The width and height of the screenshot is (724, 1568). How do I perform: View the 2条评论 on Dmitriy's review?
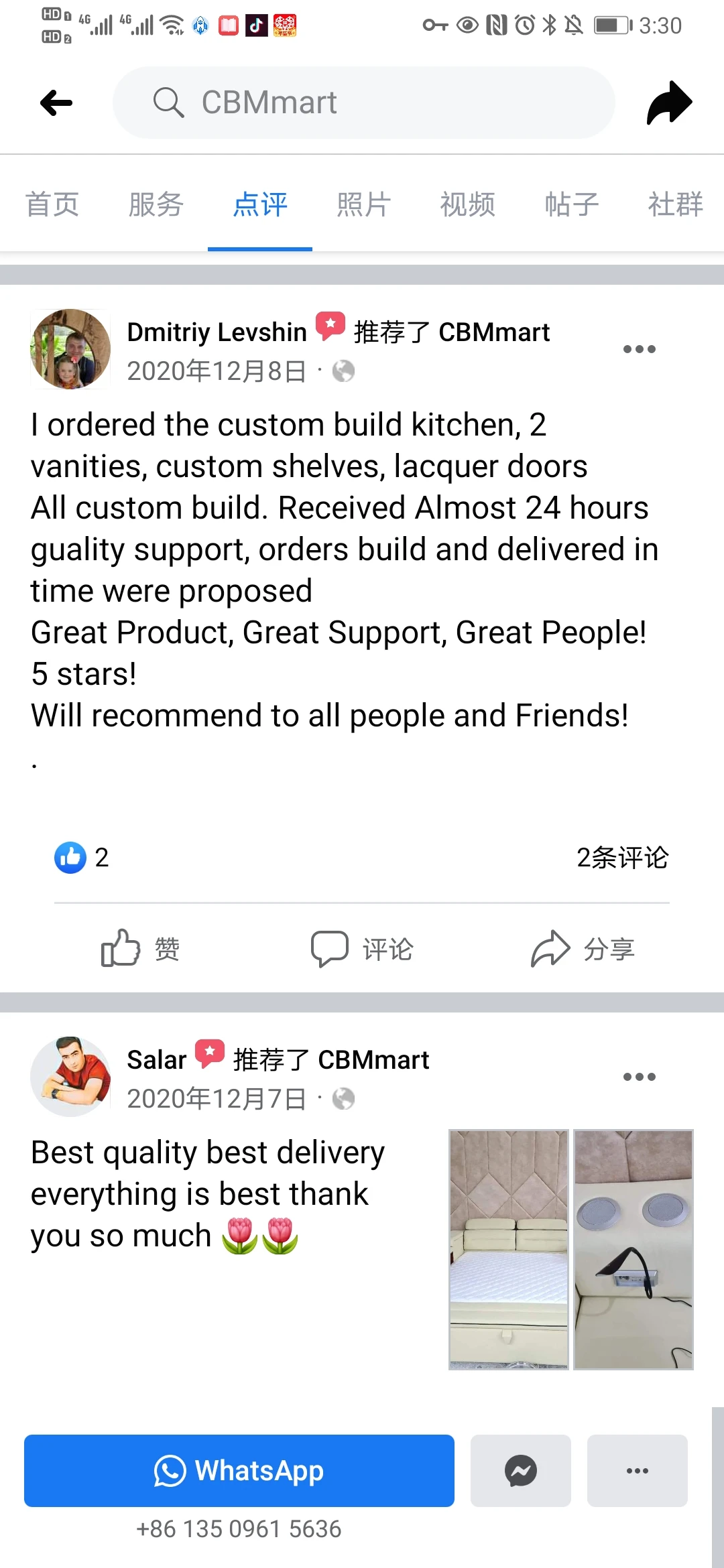[623, 858]
